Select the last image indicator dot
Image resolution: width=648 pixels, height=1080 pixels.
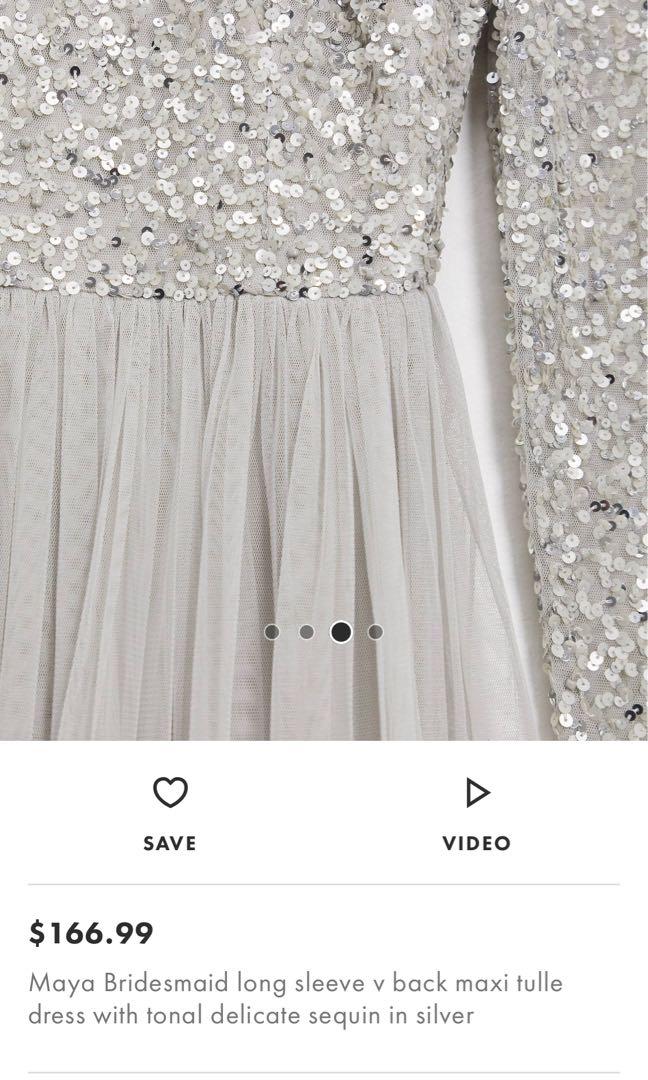click(x=375, y=632)
